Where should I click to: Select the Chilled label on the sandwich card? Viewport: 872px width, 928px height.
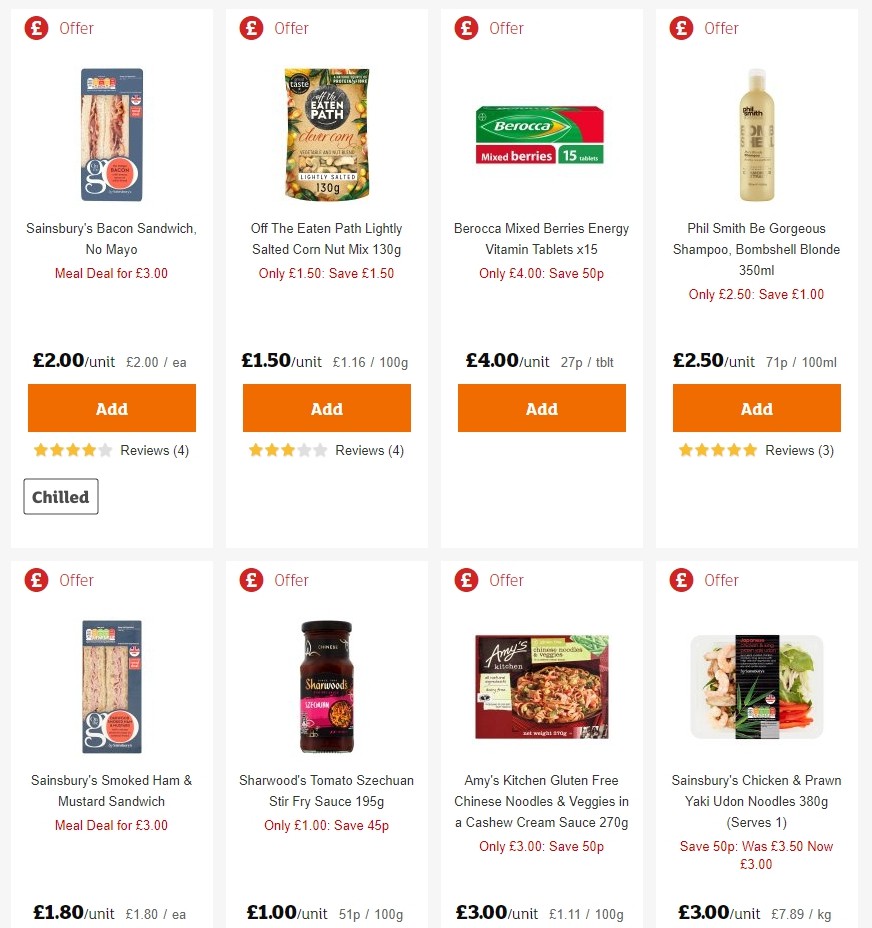click(x=60, y=496)
